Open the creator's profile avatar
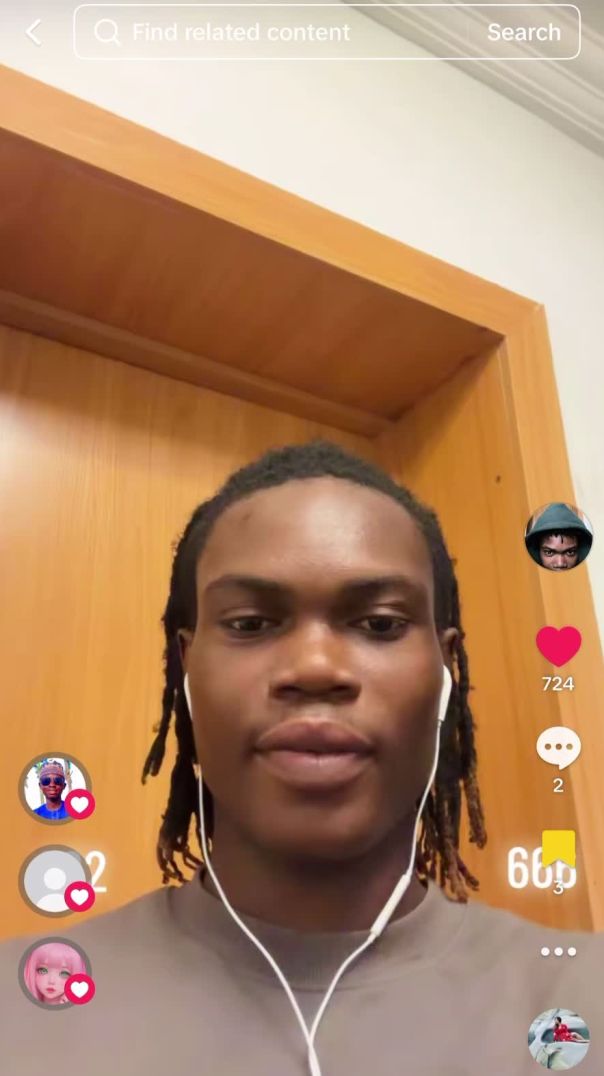The height and width of the screenshot is (1076, 604). pos(558,537)
